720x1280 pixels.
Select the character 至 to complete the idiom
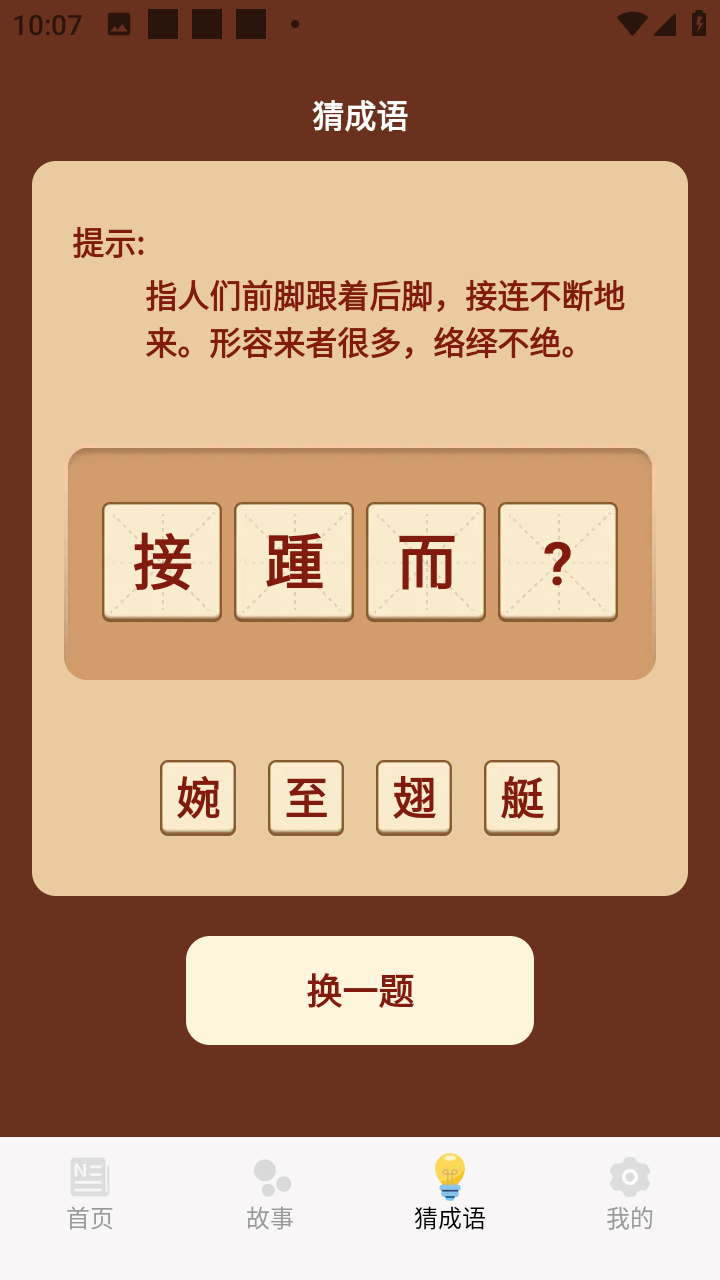306,797
